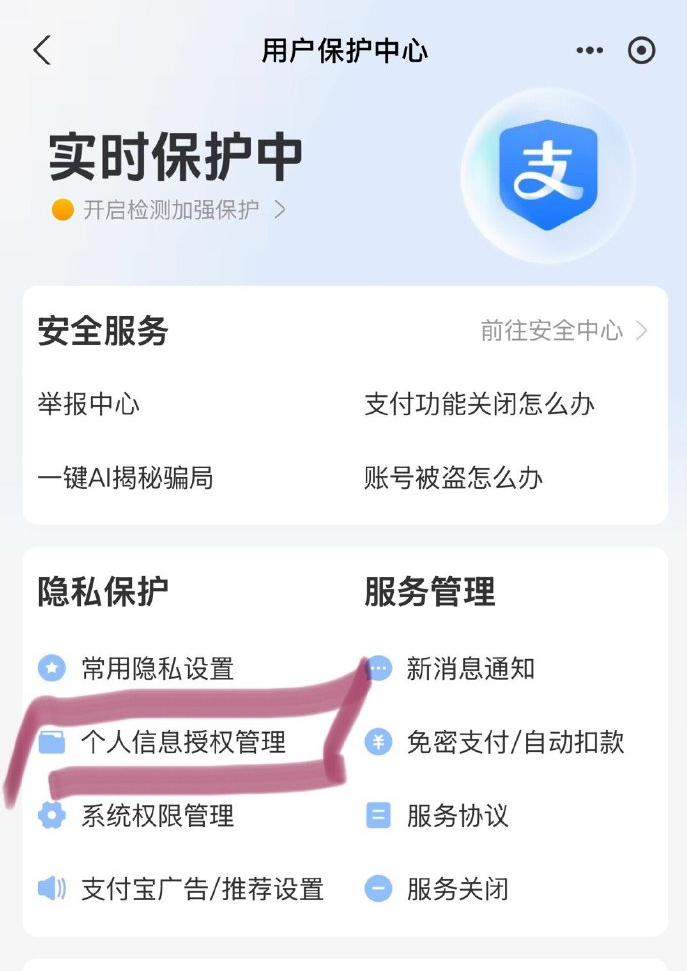The image size is (687, 971).
Task: Open the three-dot more options menu
Action: click(590, 51)
